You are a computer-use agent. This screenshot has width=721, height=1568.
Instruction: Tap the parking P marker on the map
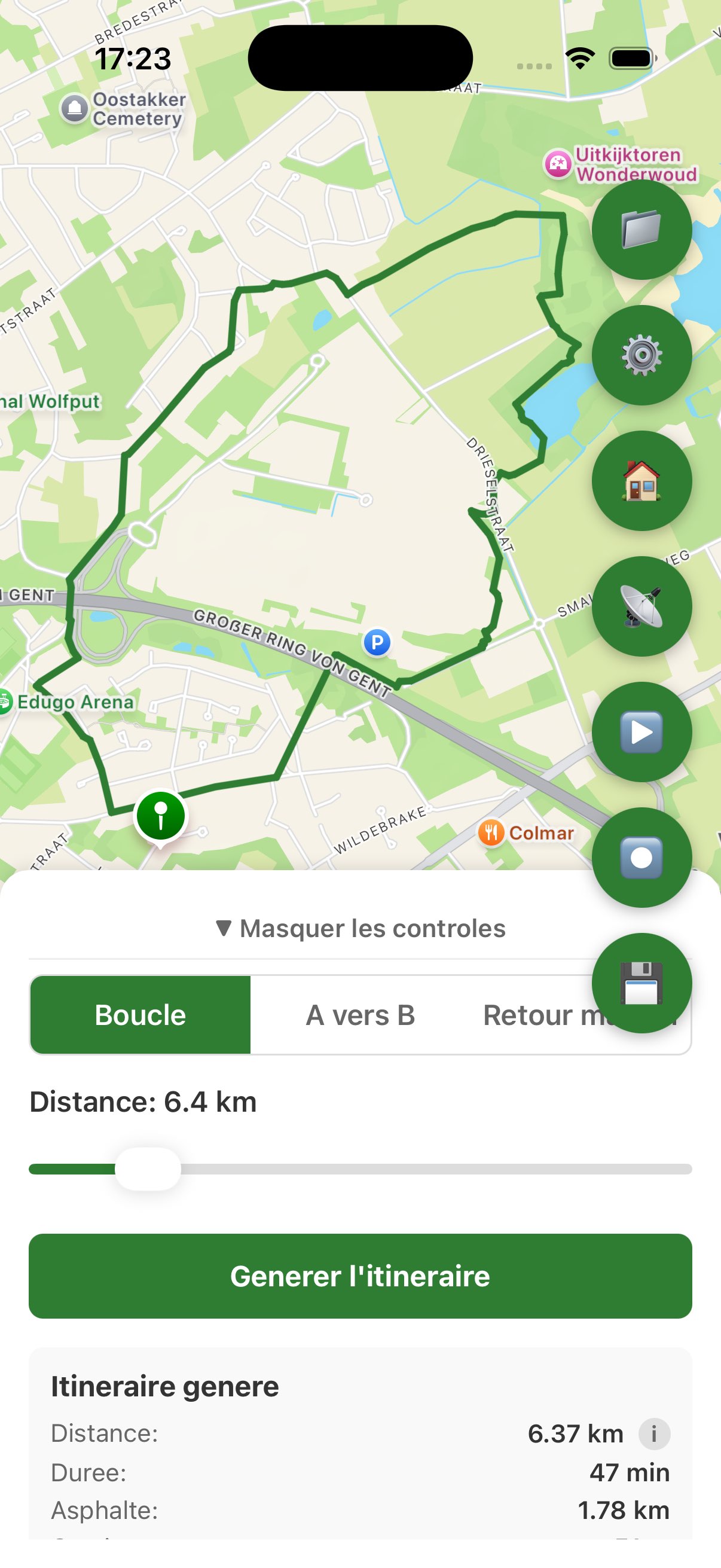tap(377, 643)
